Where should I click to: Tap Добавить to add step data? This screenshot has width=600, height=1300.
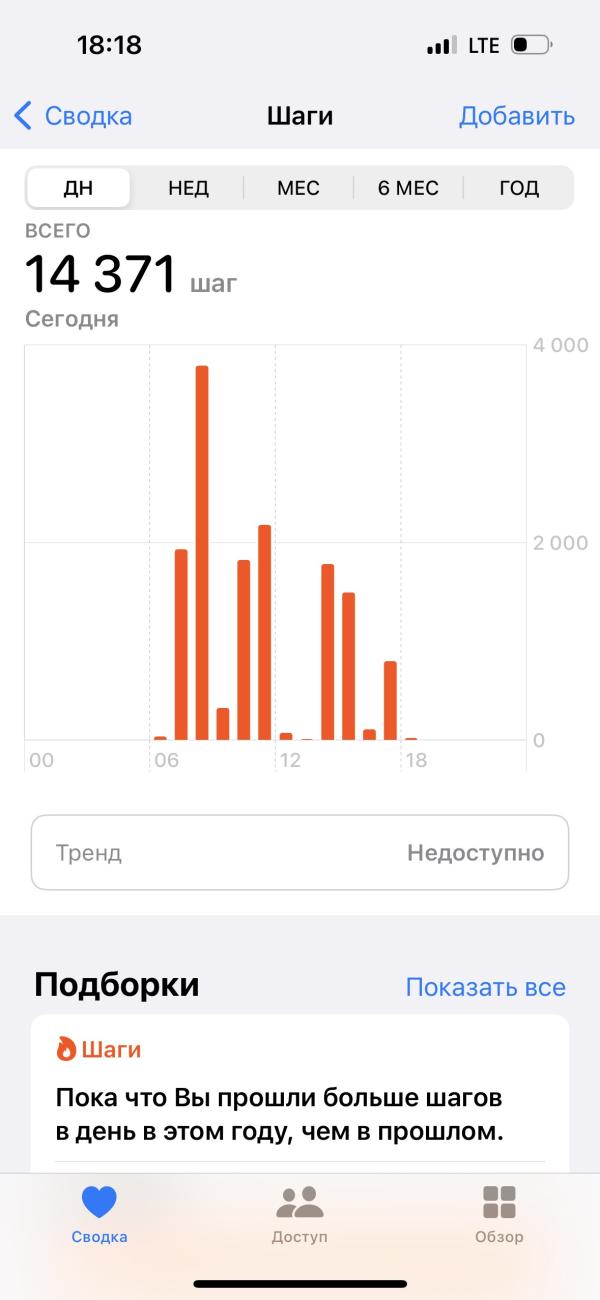tap(516, 116)
